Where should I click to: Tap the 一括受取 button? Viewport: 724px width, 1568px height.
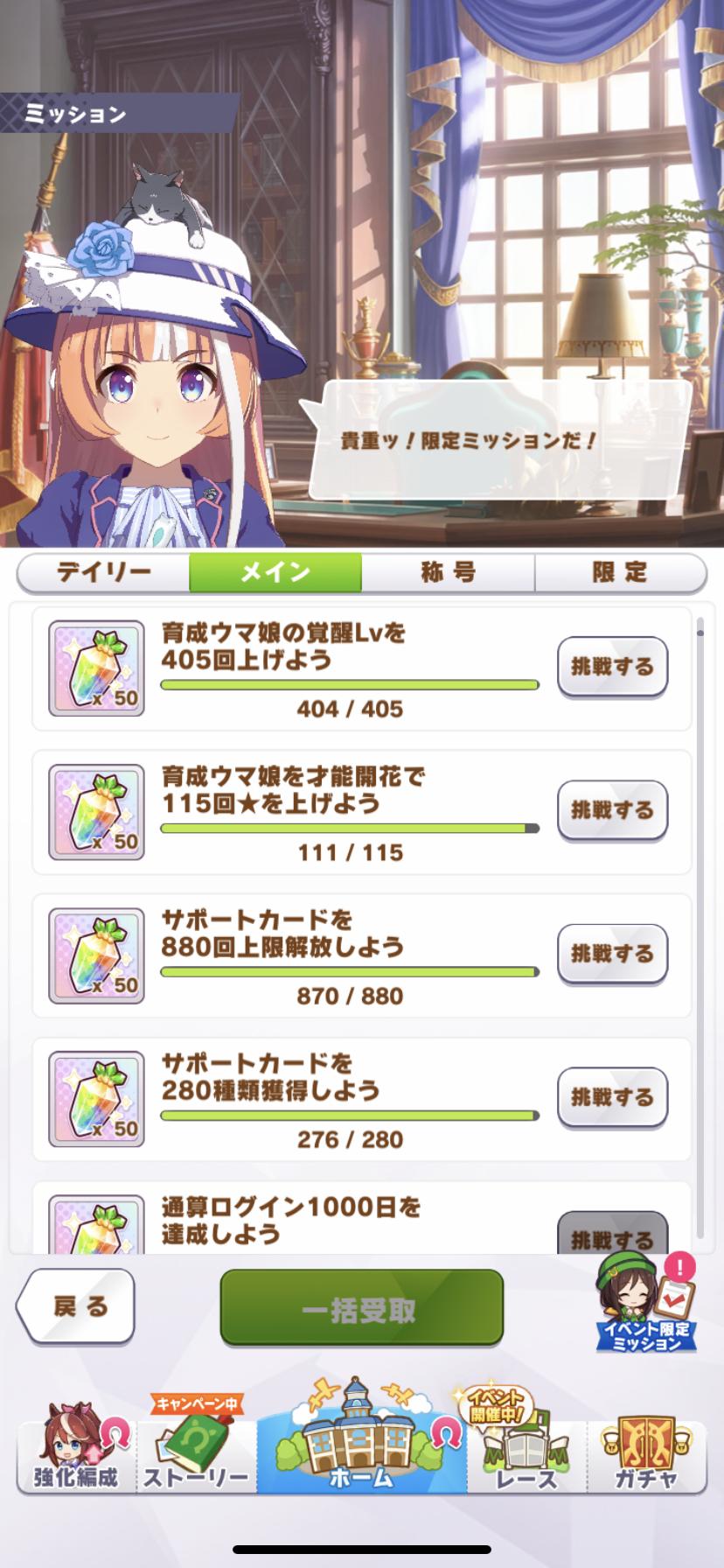(x=361, y=1309)
